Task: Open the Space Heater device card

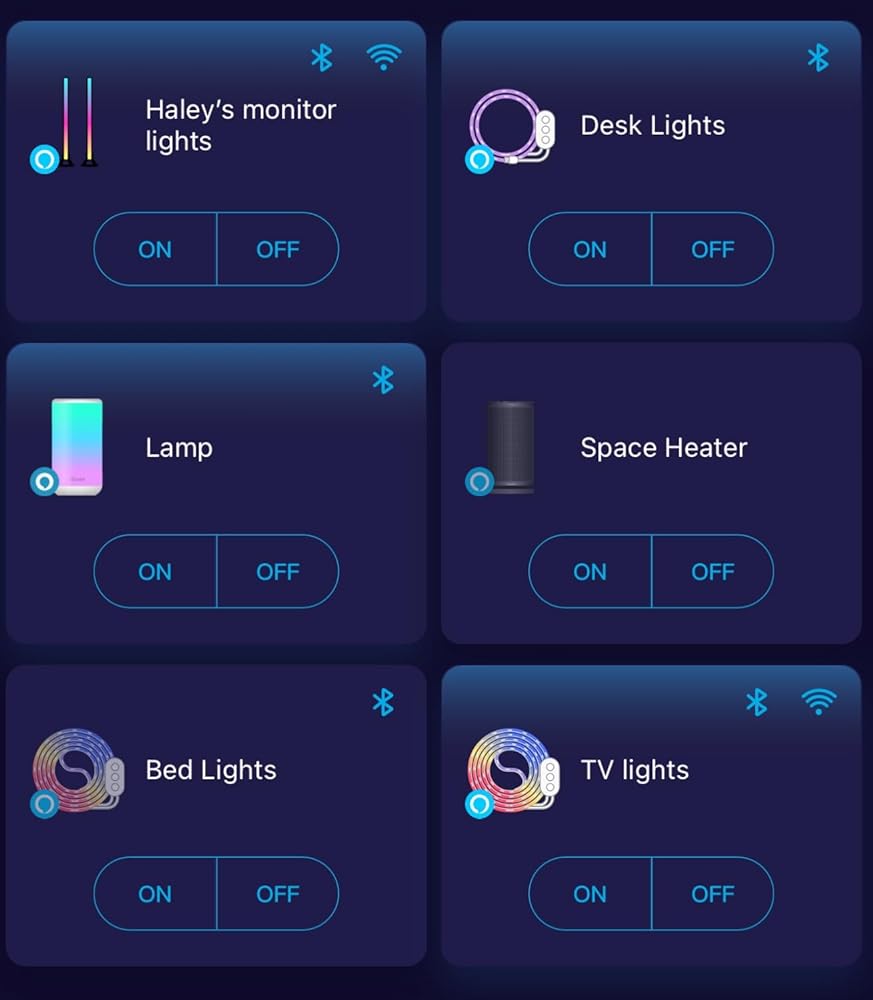Action: click(x=663, y=448)
